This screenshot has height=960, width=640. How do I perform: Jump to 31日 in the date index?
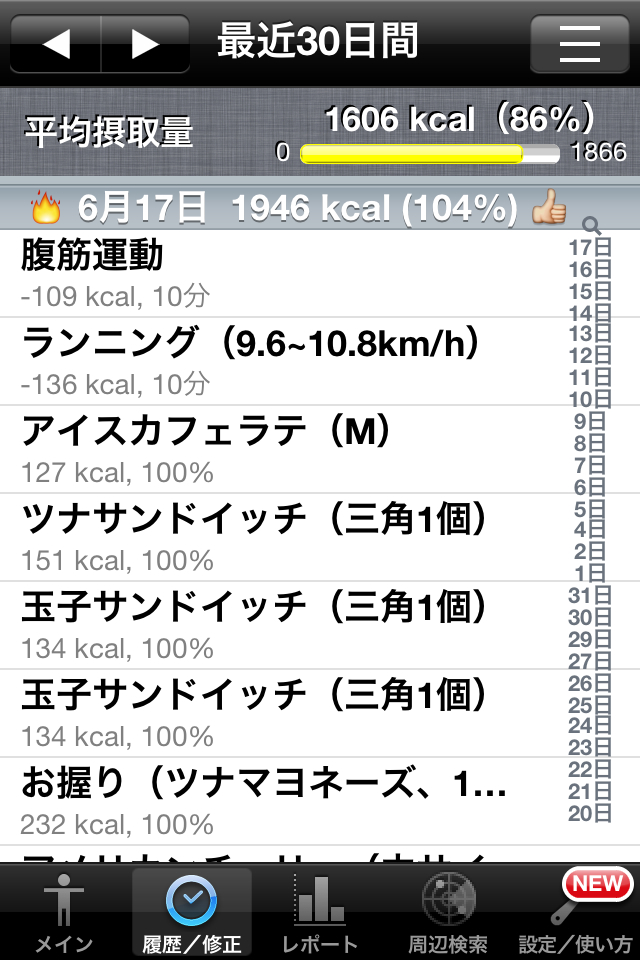coord(589,595)
